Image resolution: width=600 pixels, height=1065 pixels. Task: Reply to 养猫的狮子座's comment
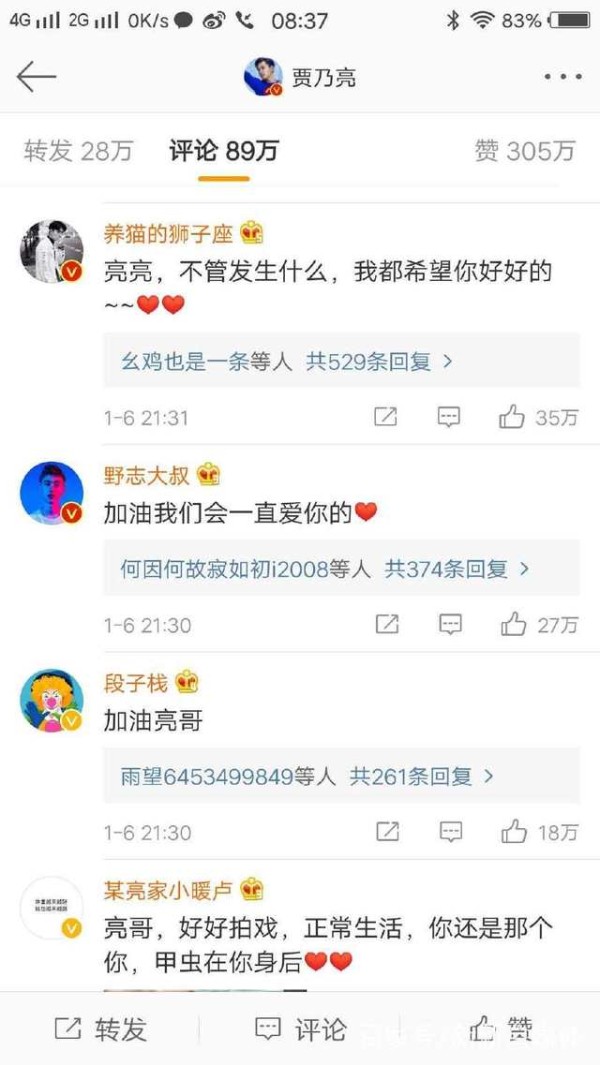pos(449,417)
